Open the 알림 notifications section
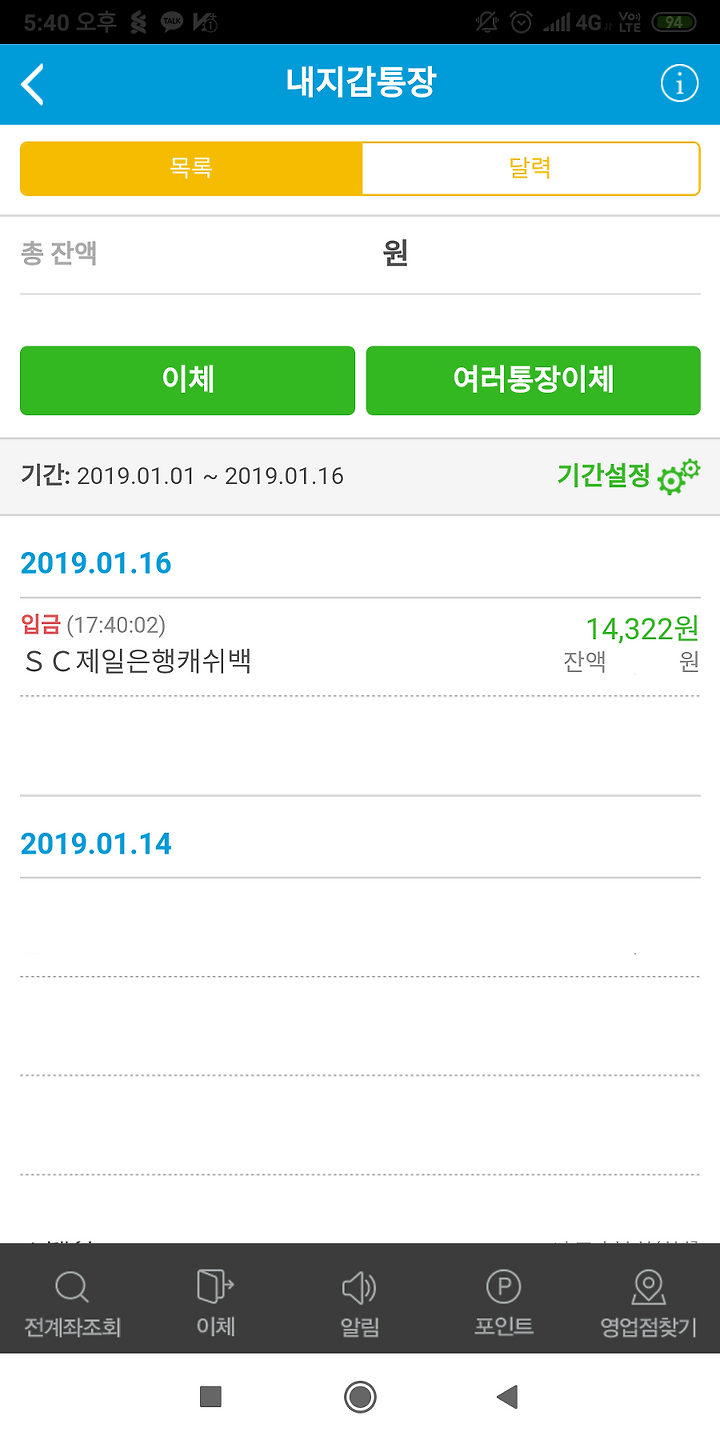This screenshot has width=720, height=1440. [360, 1303]
